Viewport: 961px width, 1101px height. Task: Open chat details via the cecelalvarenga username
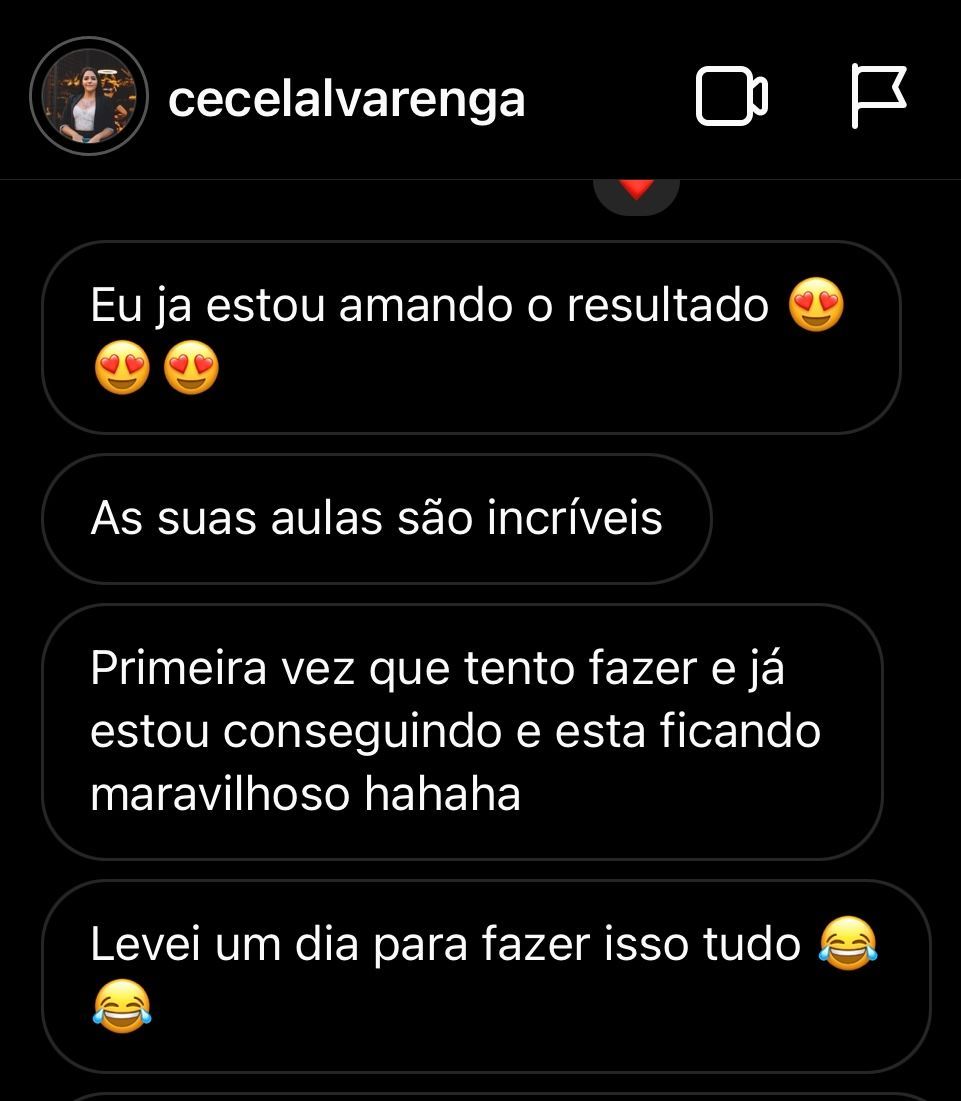point(346,99)
